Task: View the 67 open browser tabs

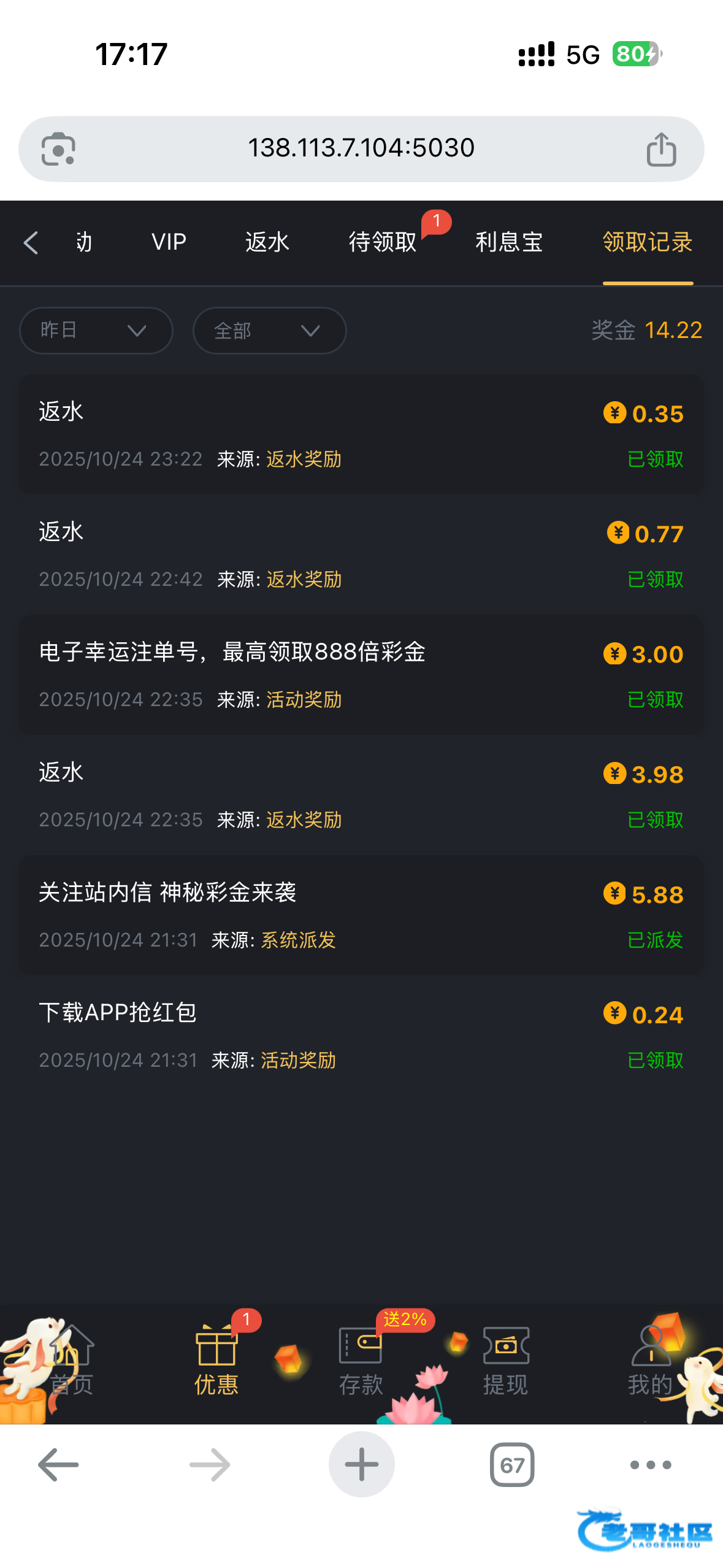Action: [512, 1465]
